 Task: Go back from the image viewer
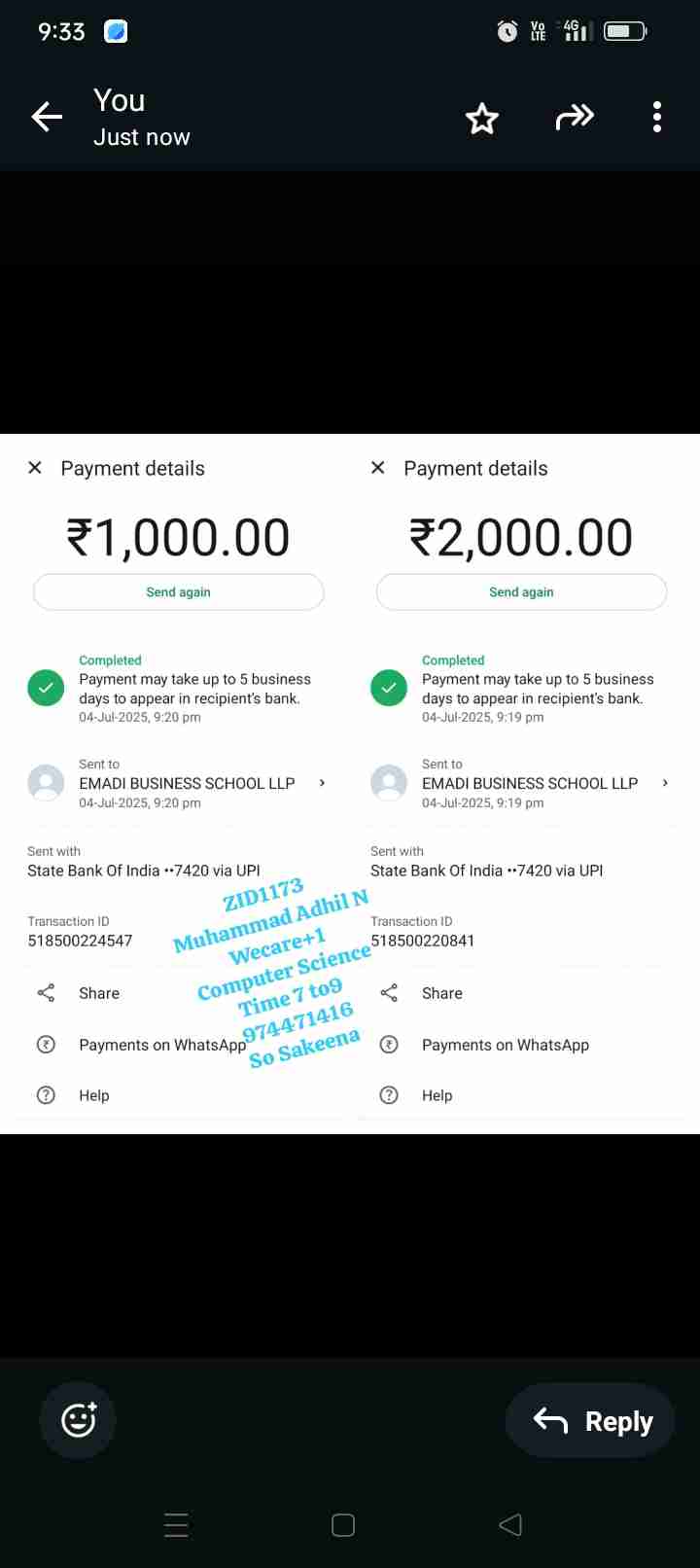(x=47, y=118)
